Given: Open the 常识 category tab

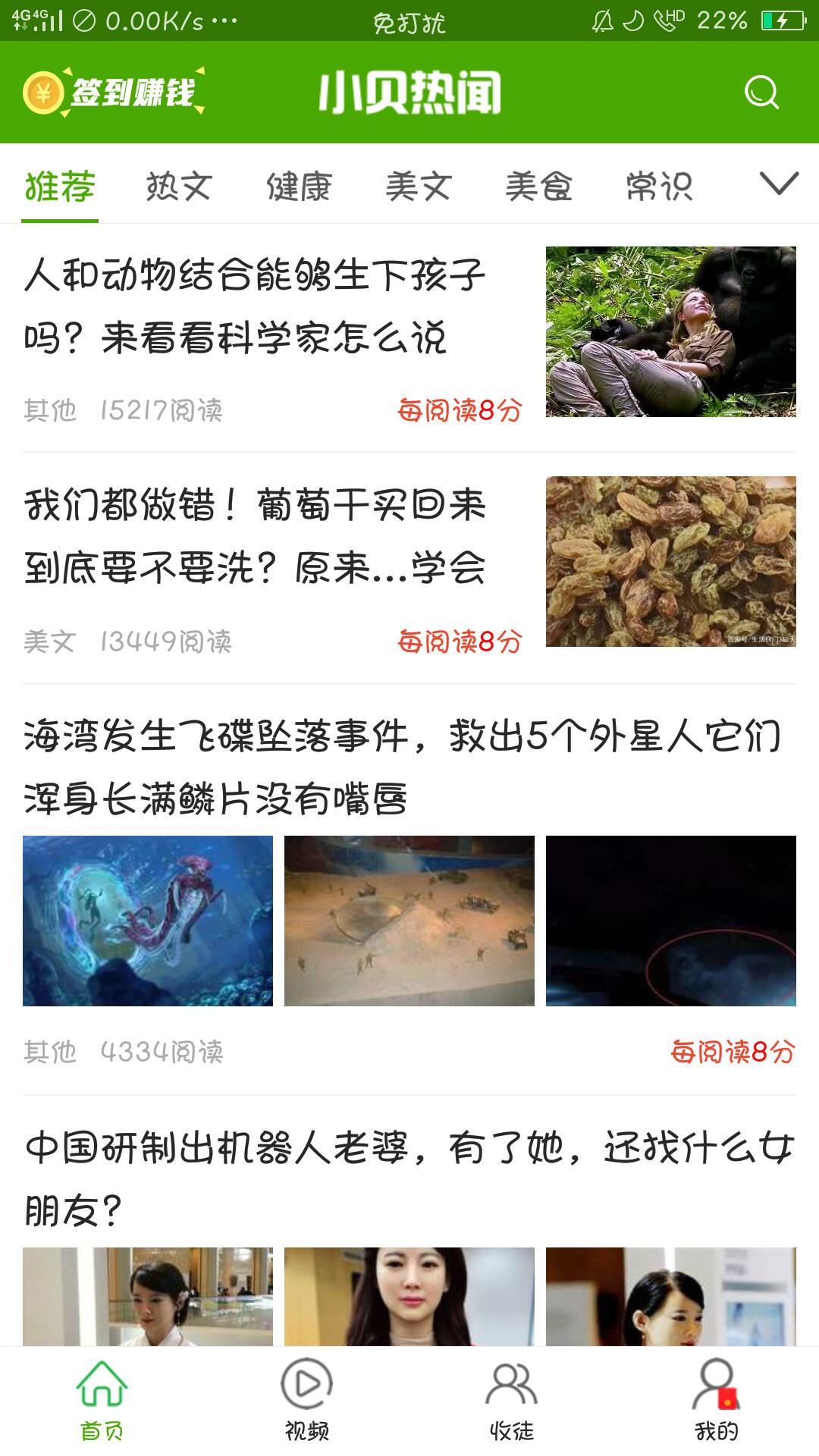Looking at the screenshot, I should [658, 186].
